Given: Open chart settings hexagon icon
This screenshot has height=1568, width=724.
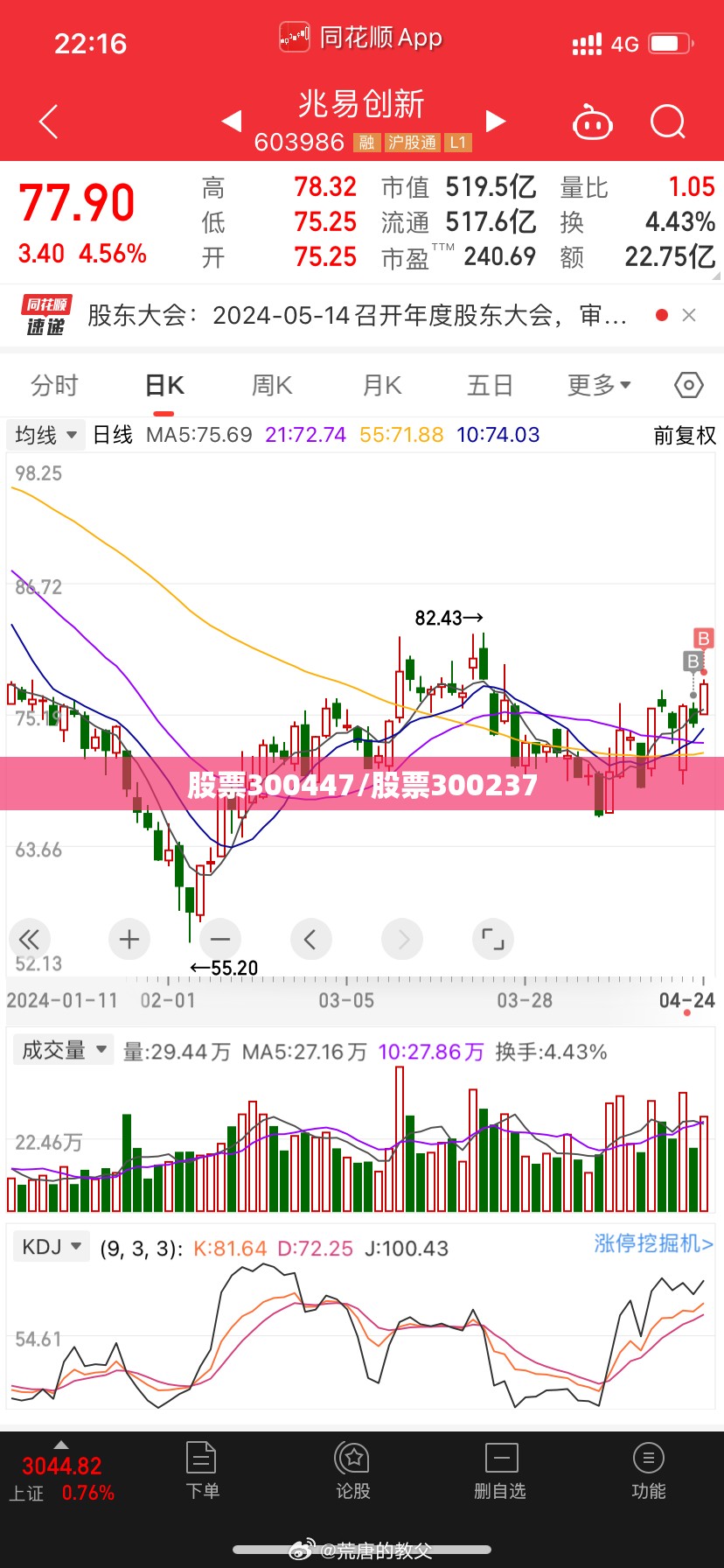Looking at the screenshot, I should click(x=689, y=385).
